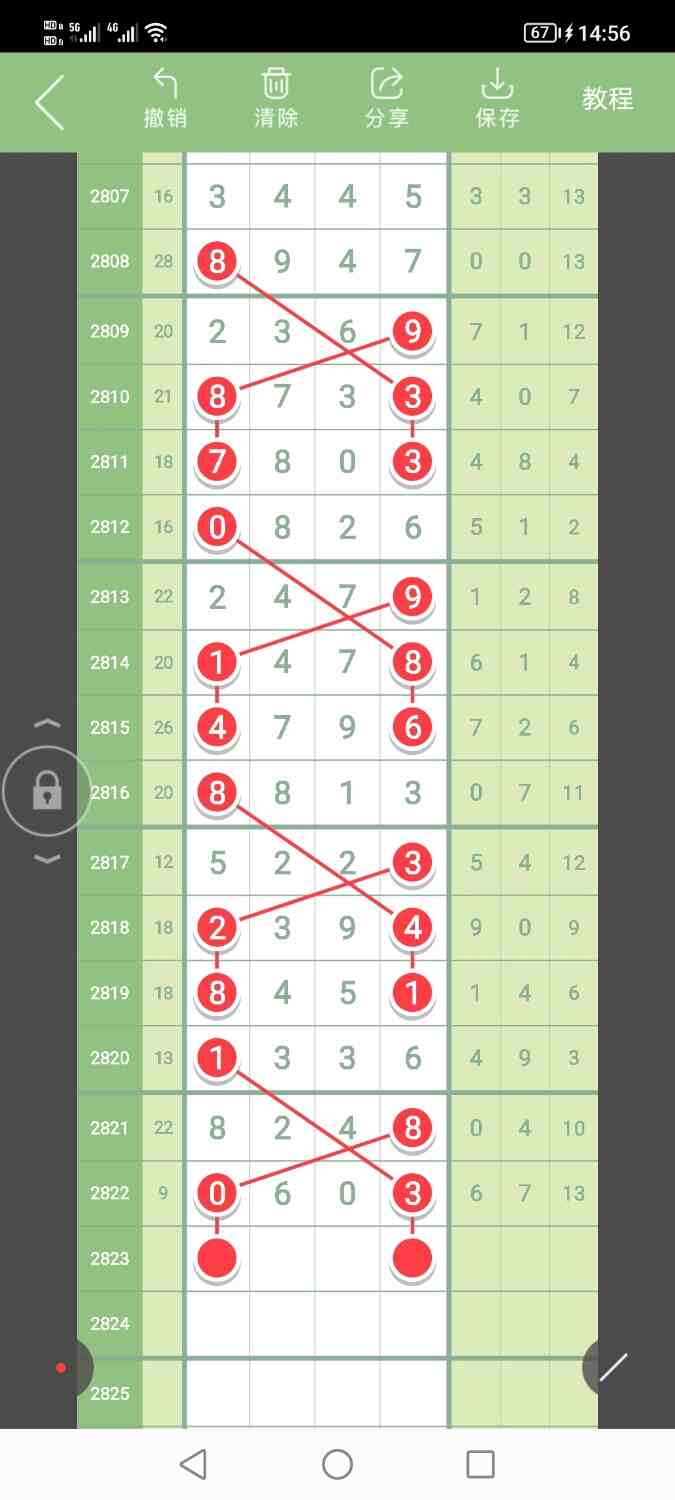Tap the lock icon on the left
This screenshot has width=675, height=1500.
pos(47,792)
